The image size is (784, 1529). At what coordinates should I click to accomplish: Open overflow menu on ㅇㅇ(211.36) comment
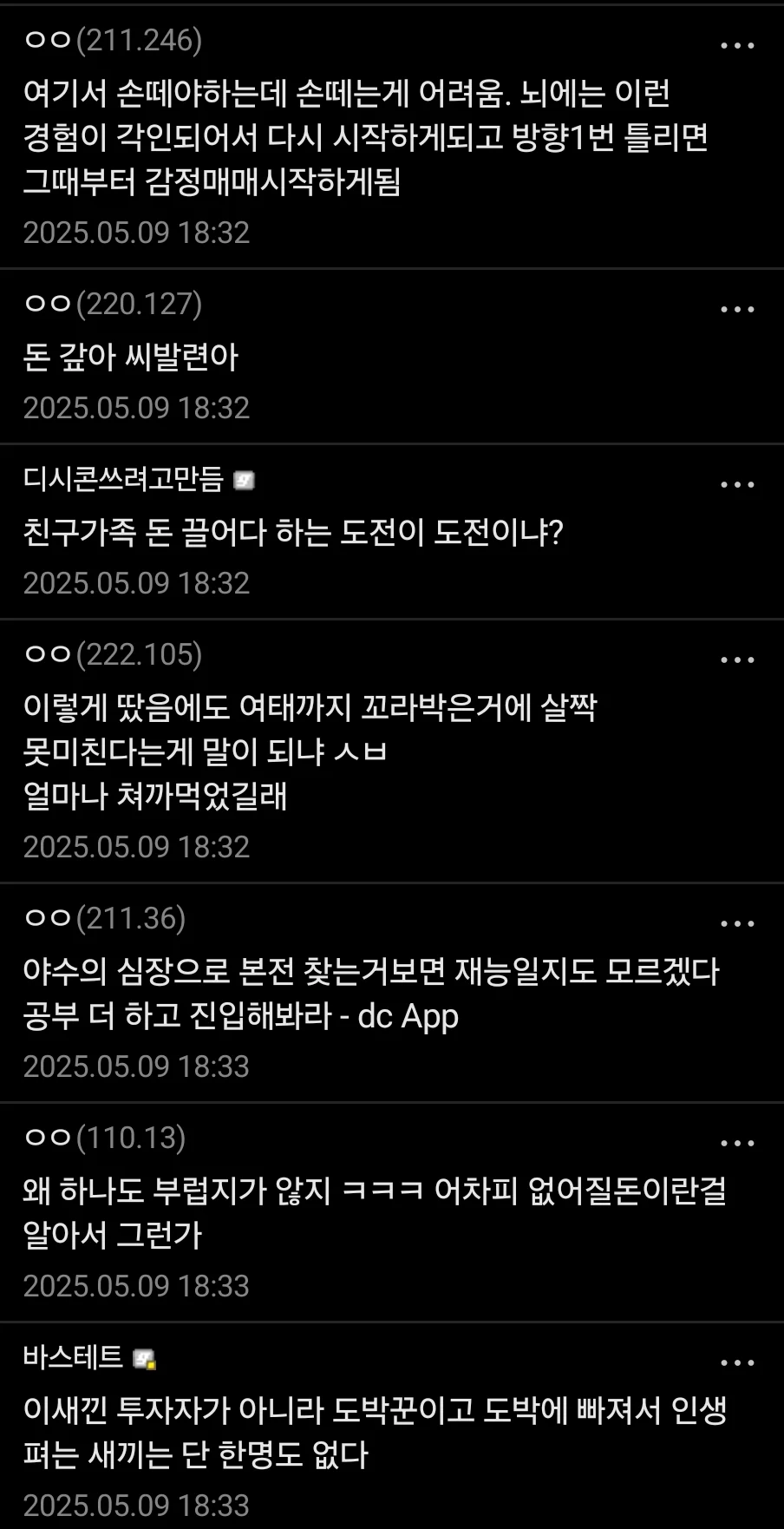coord(737,925)
